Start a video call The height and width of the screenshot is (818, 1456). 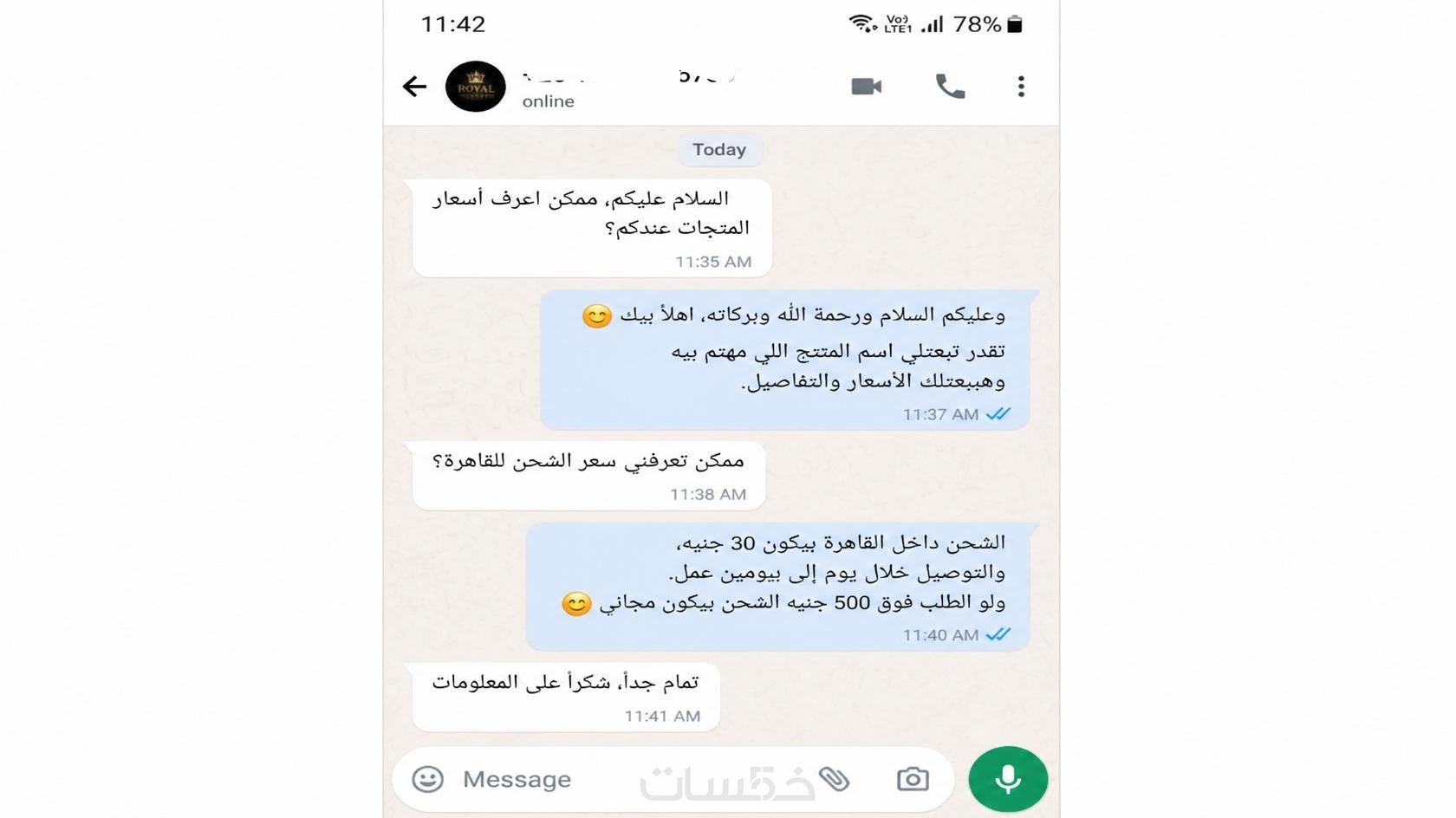click(x=866, y=86)
